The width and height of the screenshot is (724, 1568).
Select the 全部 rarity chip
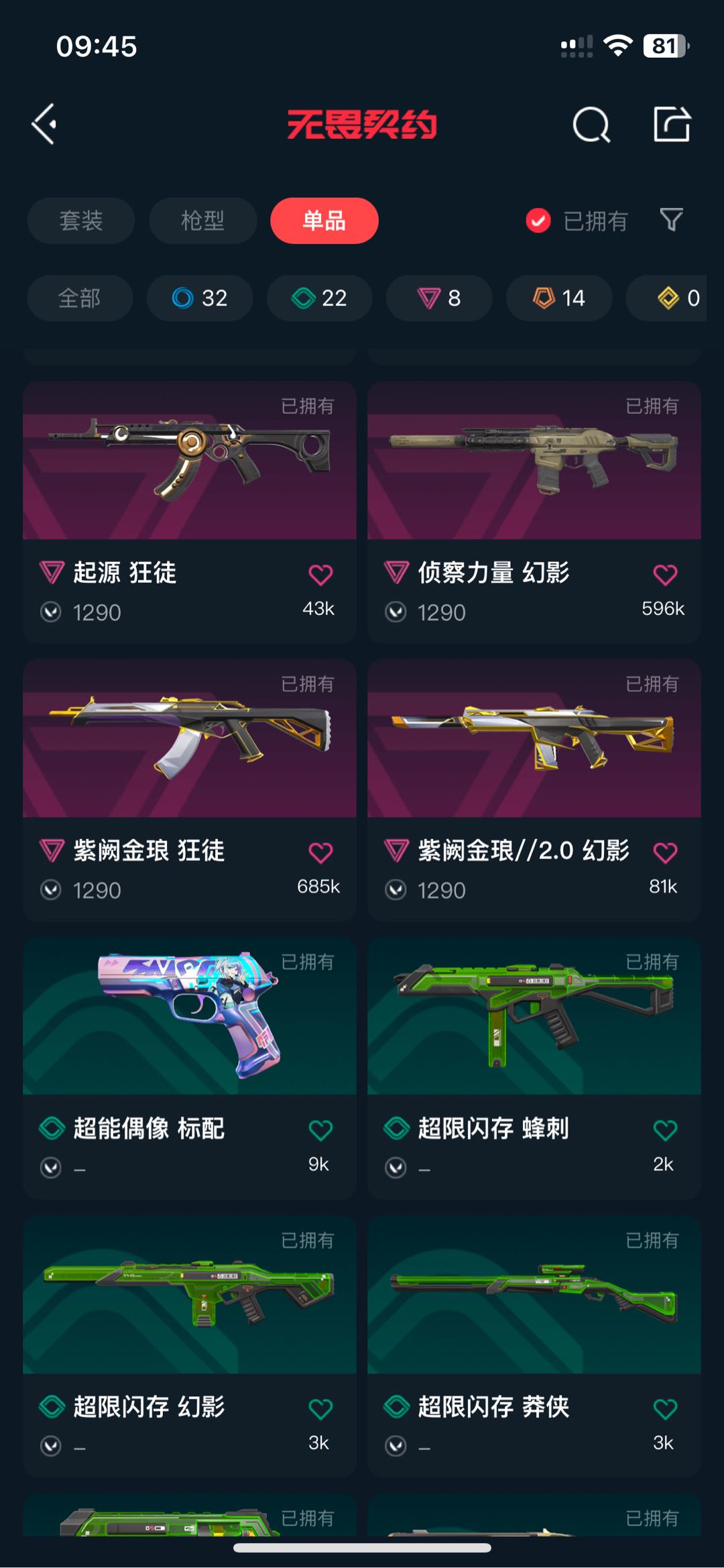pos(79,298)
